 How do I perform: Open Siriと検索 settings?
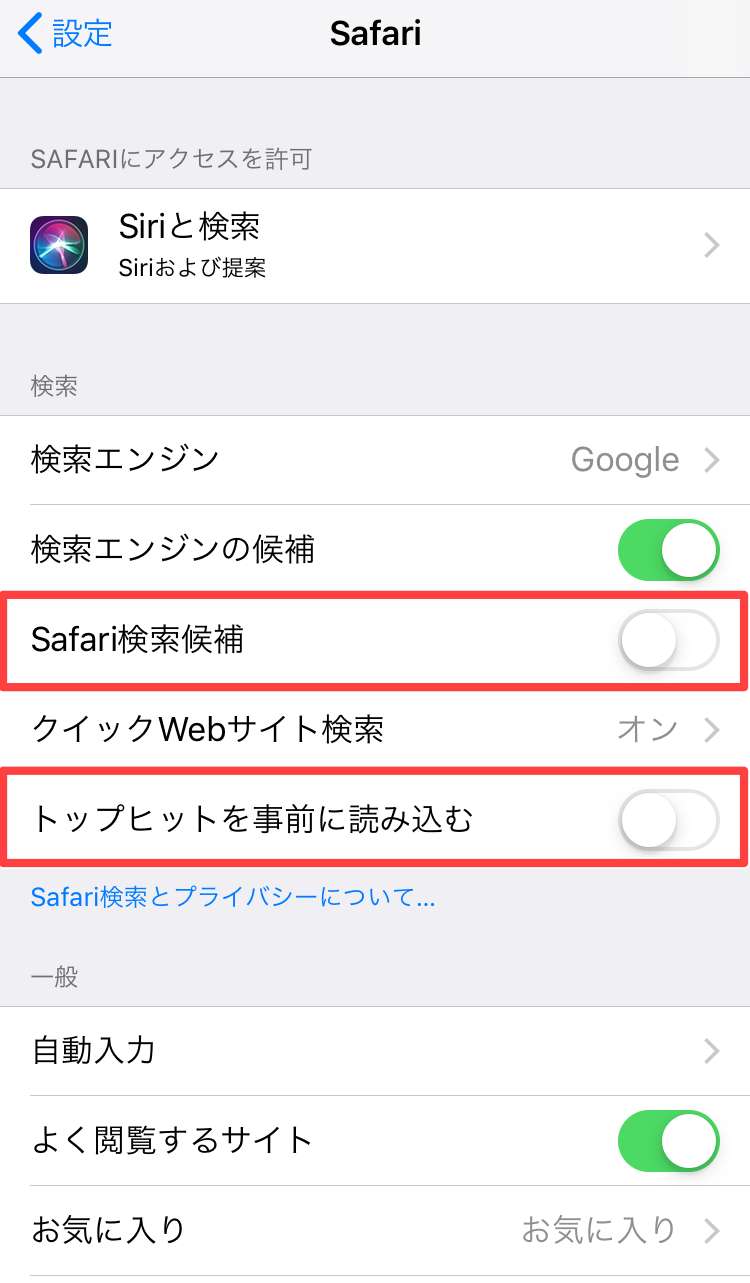point(375,245)
